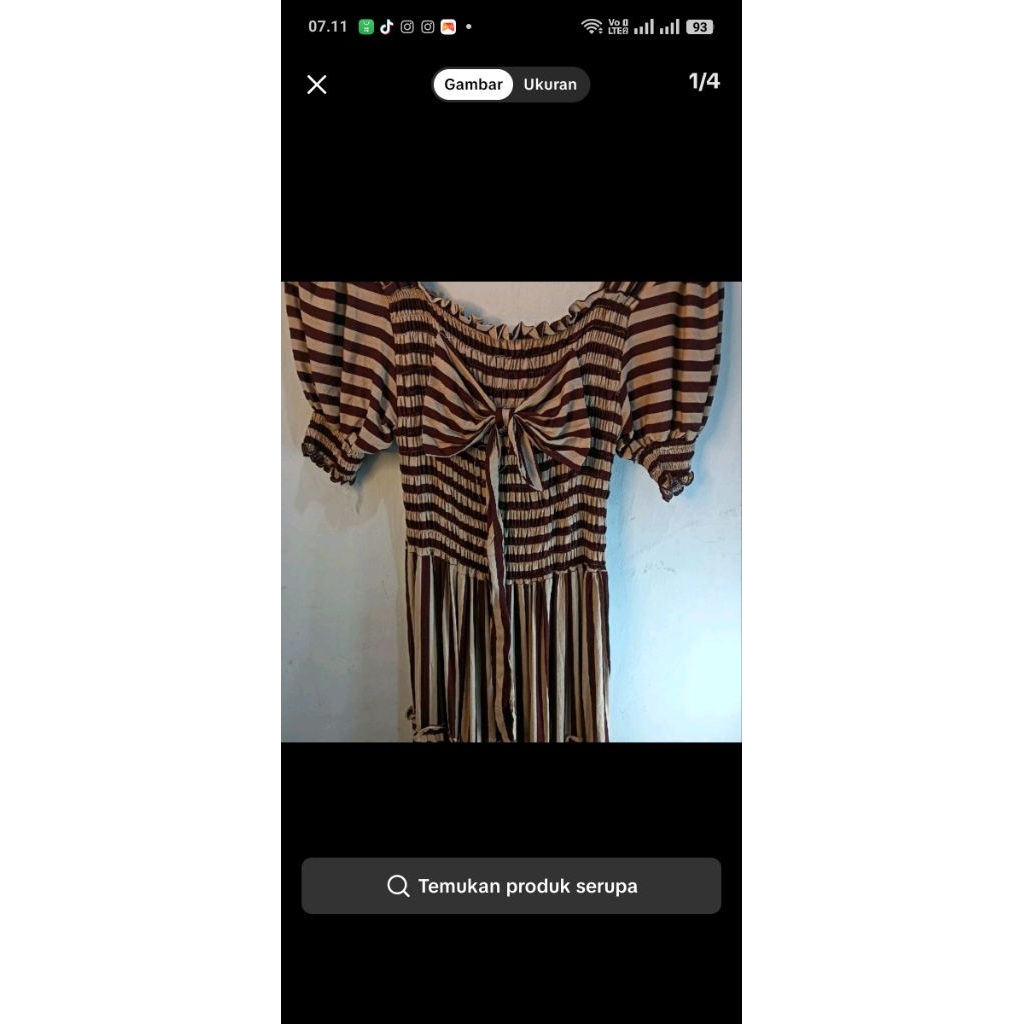Close the image viewer

317,85
